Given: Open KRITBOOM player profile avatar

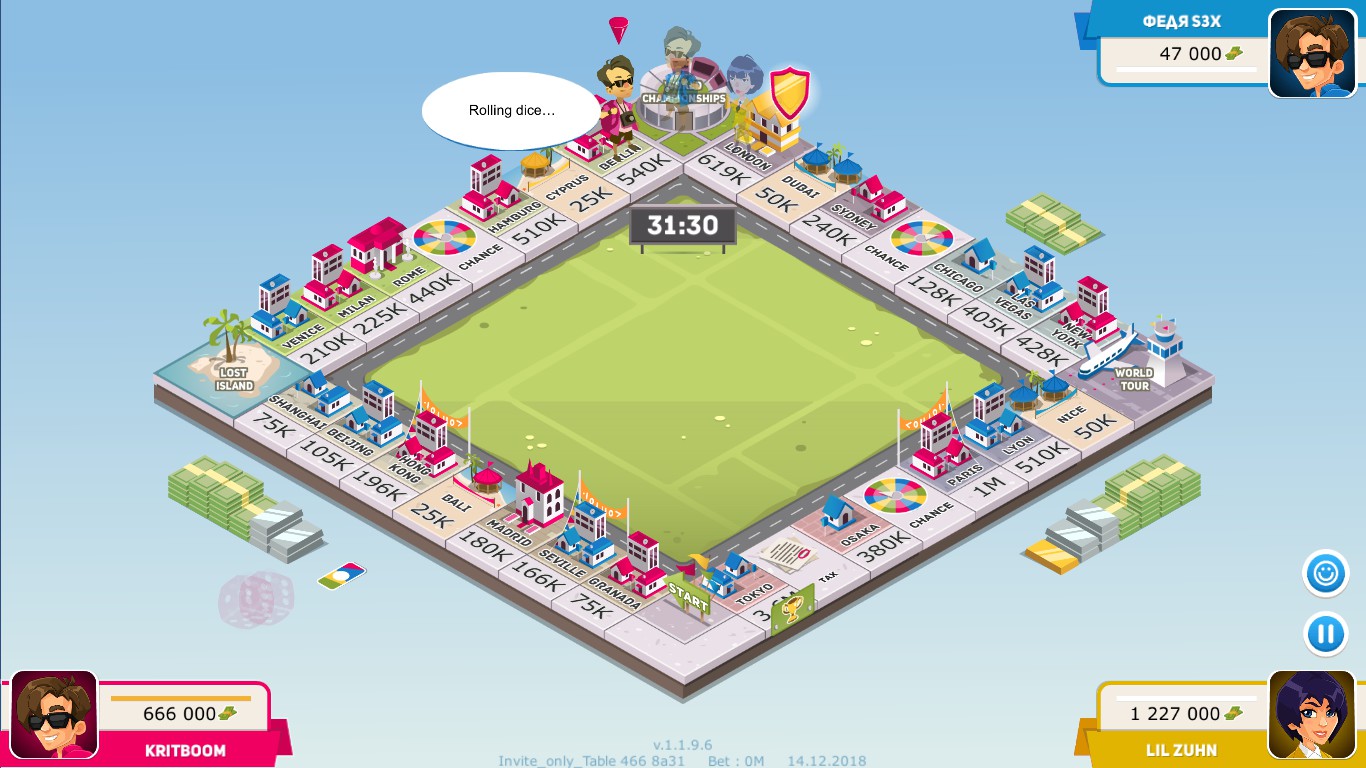Looking at the screenshot, I should click(54, 714).
